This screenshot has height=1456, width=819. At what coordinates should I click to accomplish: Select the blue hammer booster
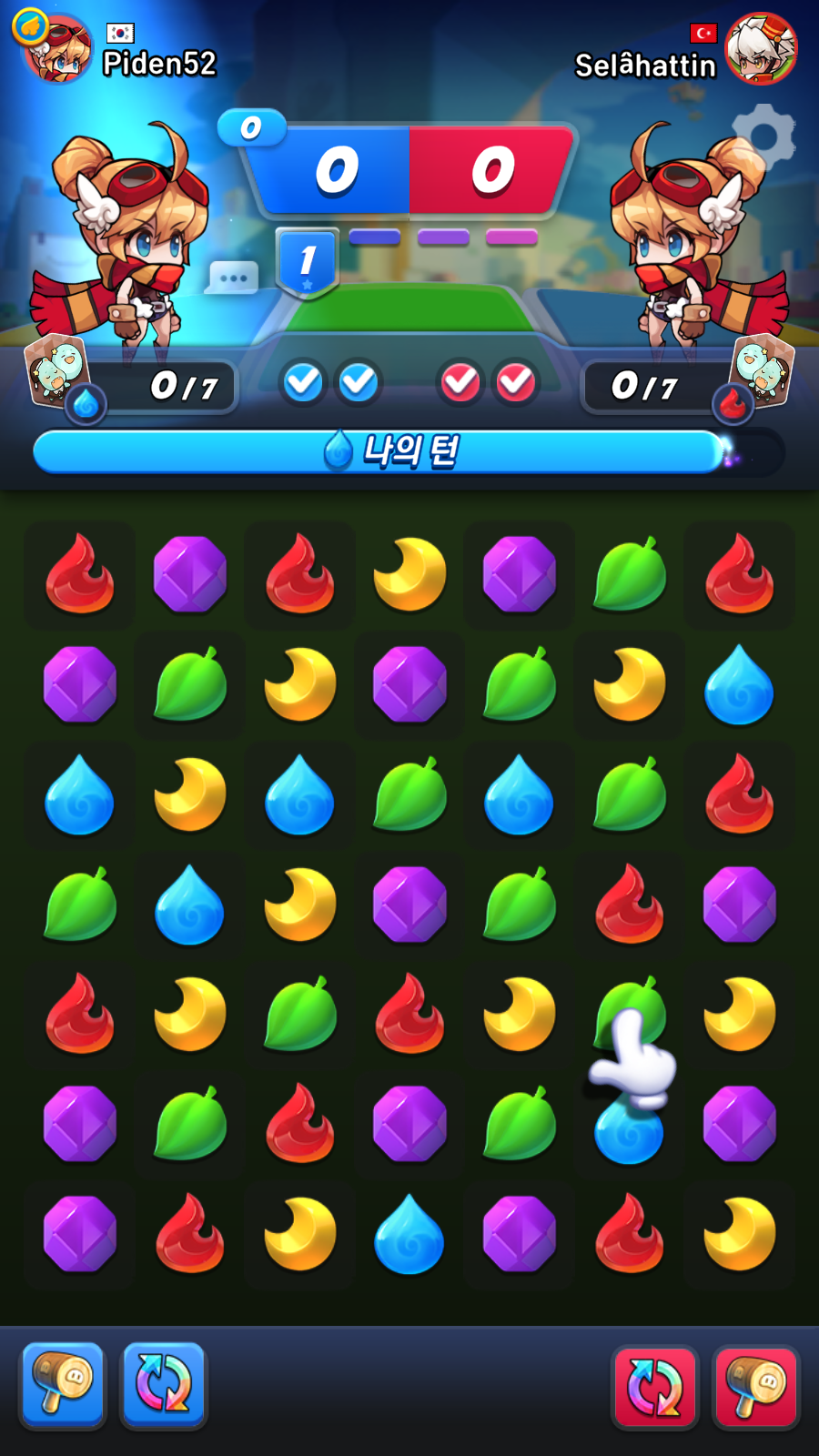click(62, 1385)
